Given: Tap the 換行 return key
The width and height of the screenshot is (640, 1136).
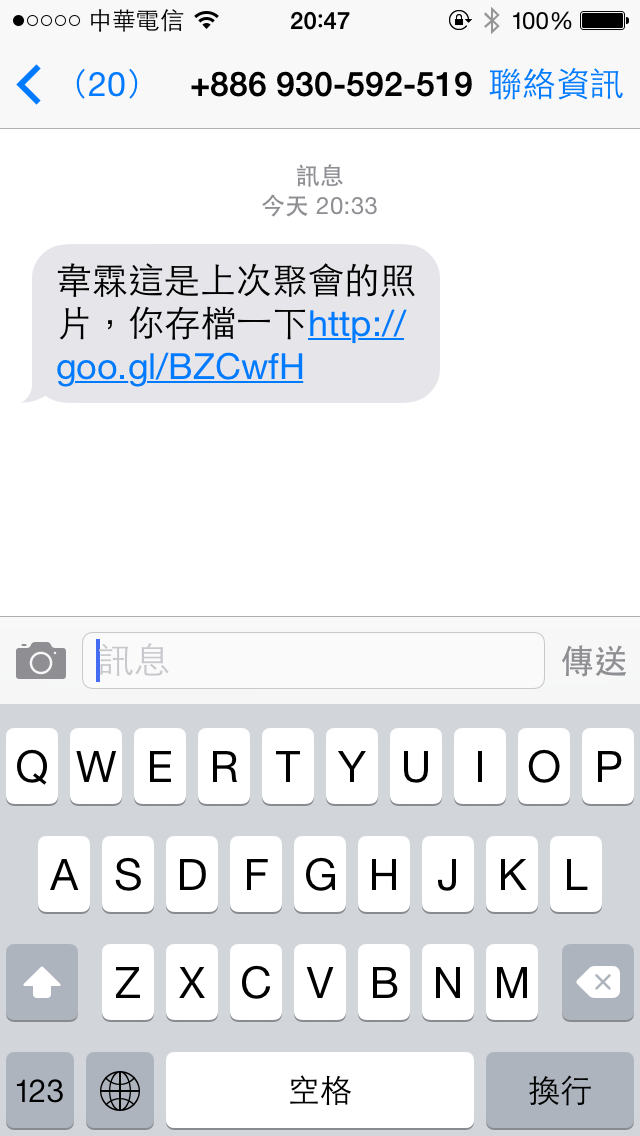Looking at the screenshot, I should (560, 1090).
